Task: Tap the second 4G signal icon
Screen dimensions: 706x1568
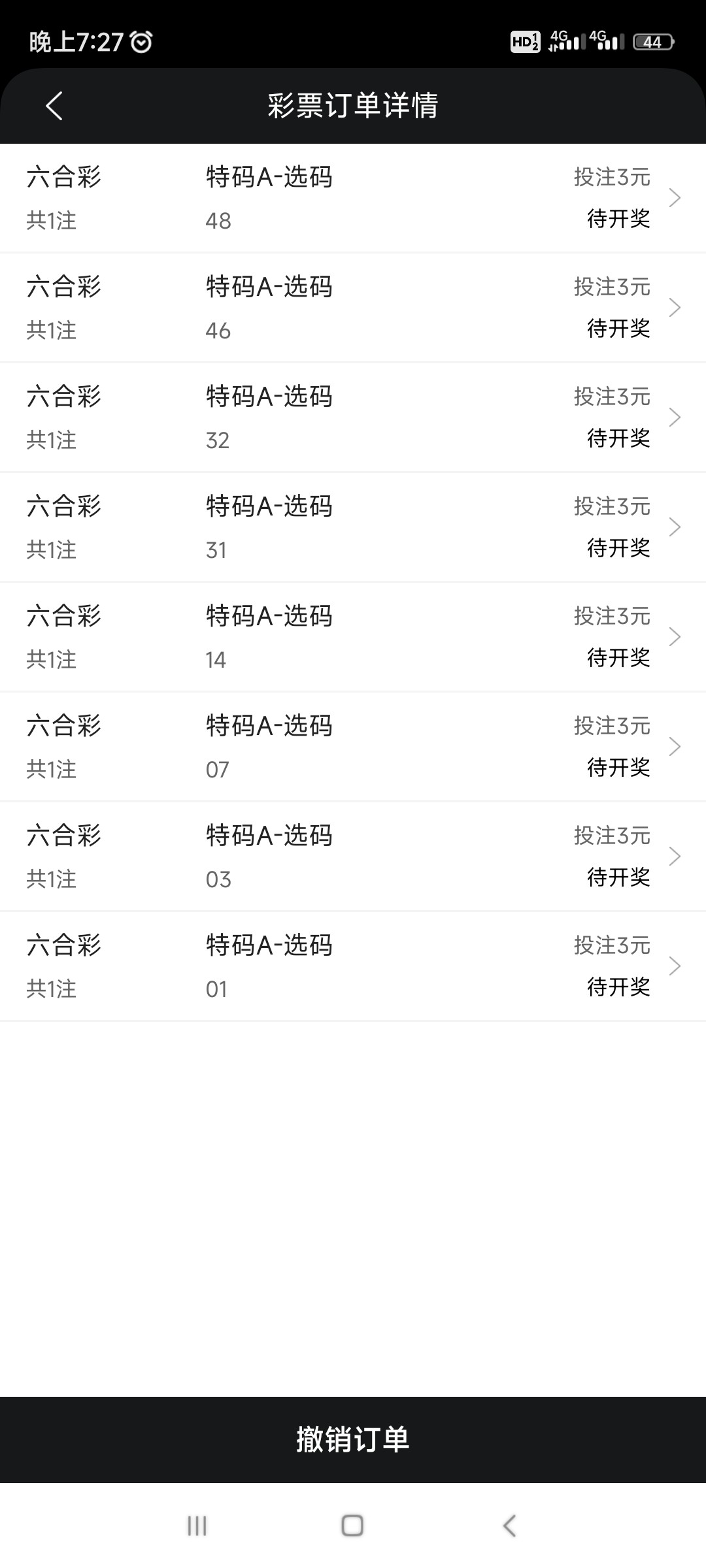Action: point(607,41)
